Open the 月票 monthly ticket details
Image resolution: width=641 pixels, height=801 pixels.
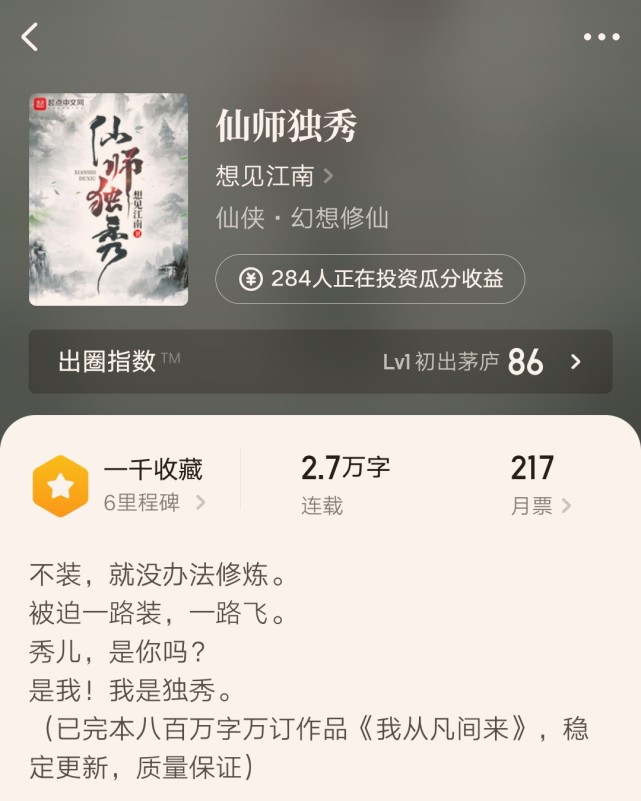tap(541, 506)
